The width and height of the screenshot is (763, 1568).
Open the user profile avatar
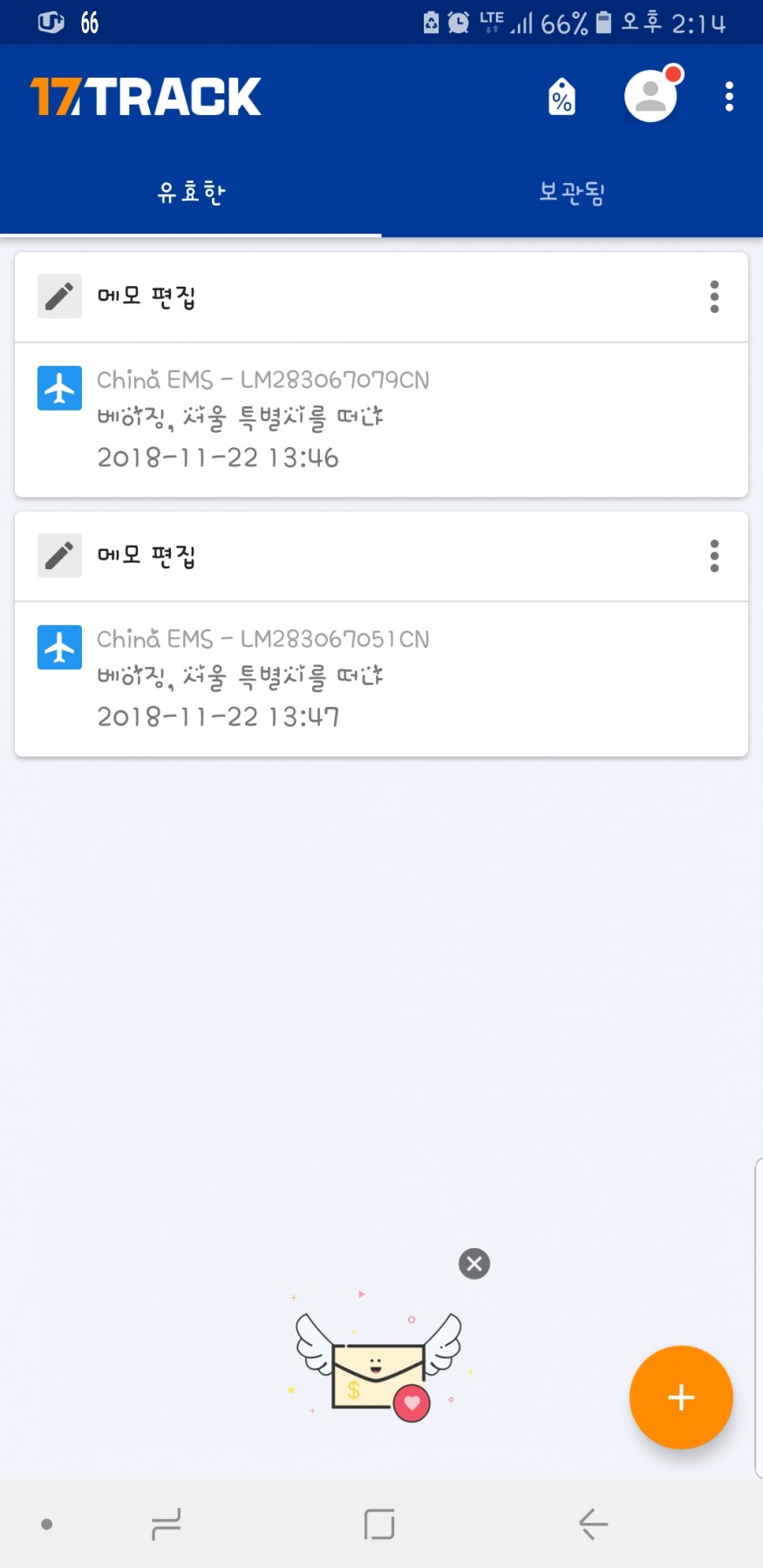click(x=652, y=94)
